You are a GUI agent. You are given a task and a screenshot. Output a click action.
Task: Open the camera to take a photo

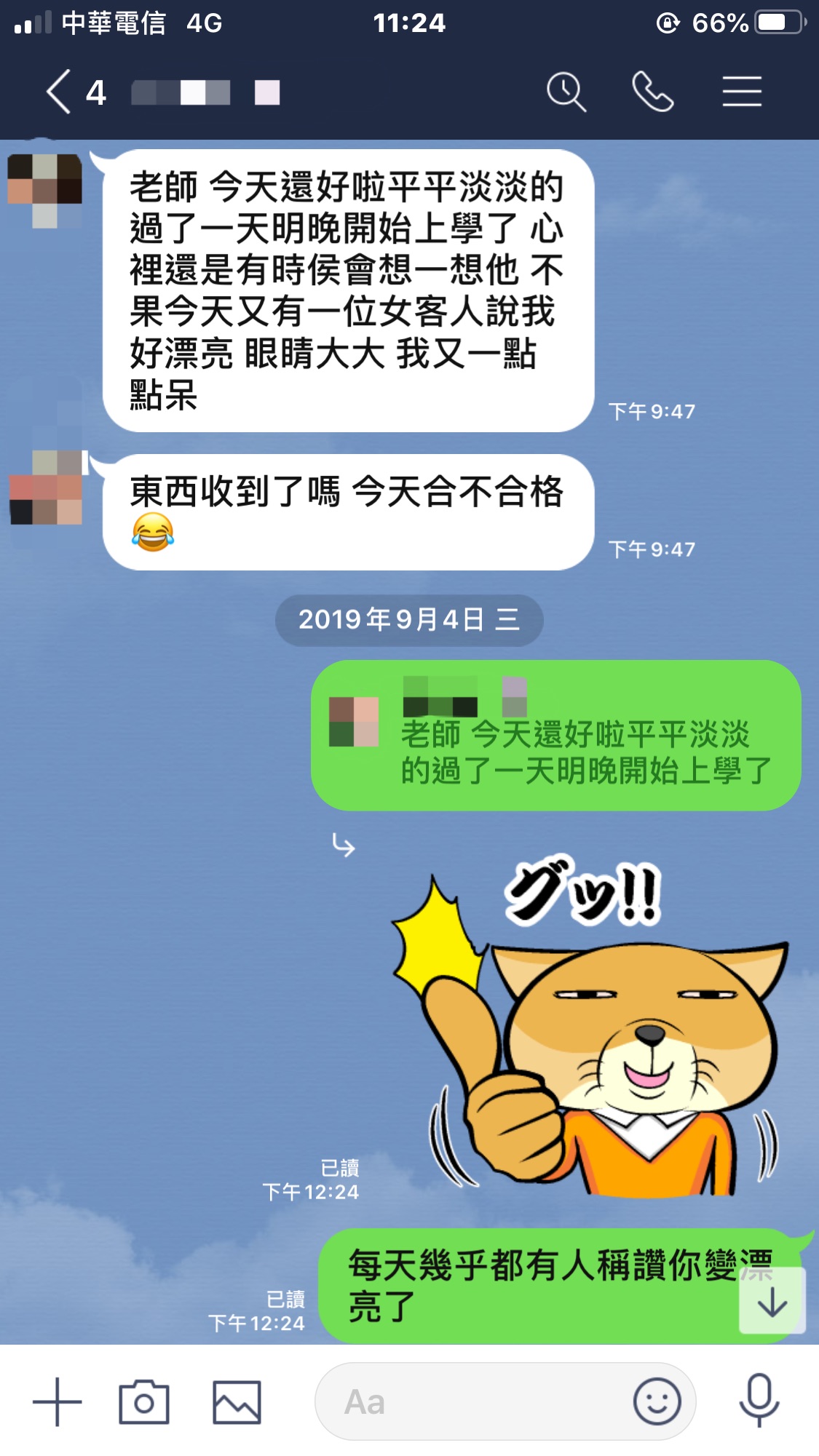coord(144,1401)
